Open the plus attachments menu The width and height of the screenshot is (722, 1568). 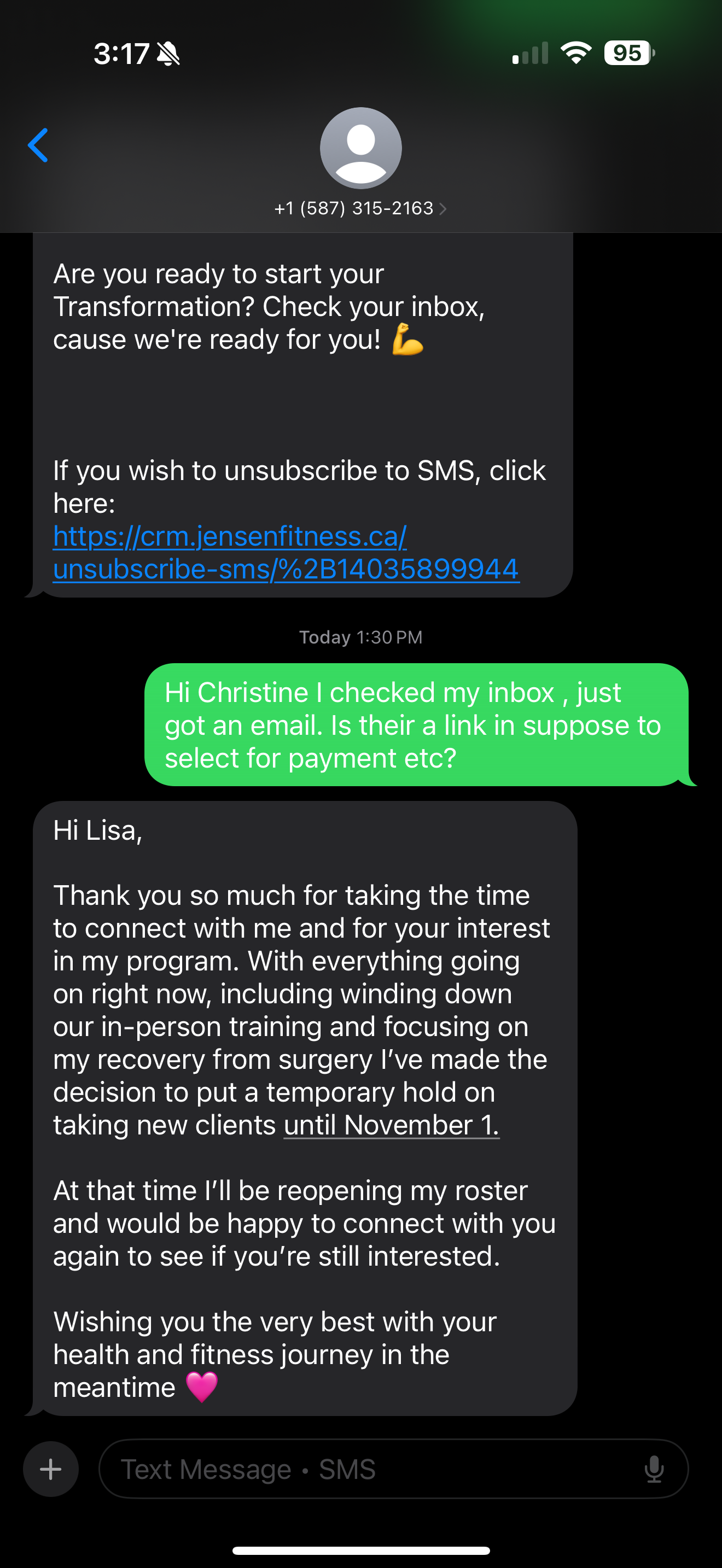(x=50, y=1469)
